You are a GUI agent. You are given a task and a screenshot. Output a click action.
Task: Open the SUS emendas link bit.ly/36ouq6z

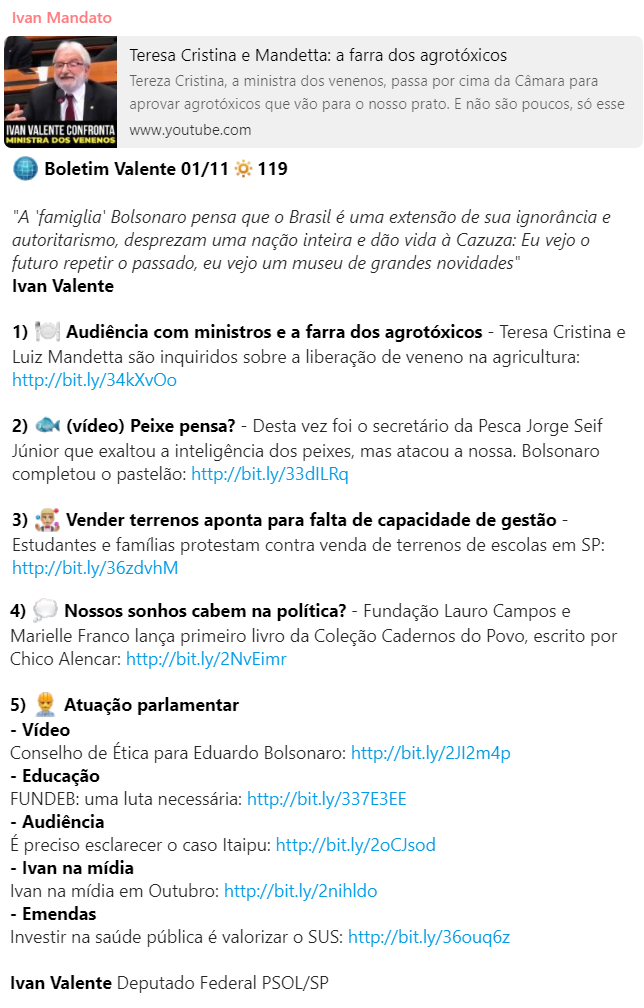pyautogui.click(x=428, y=937)
